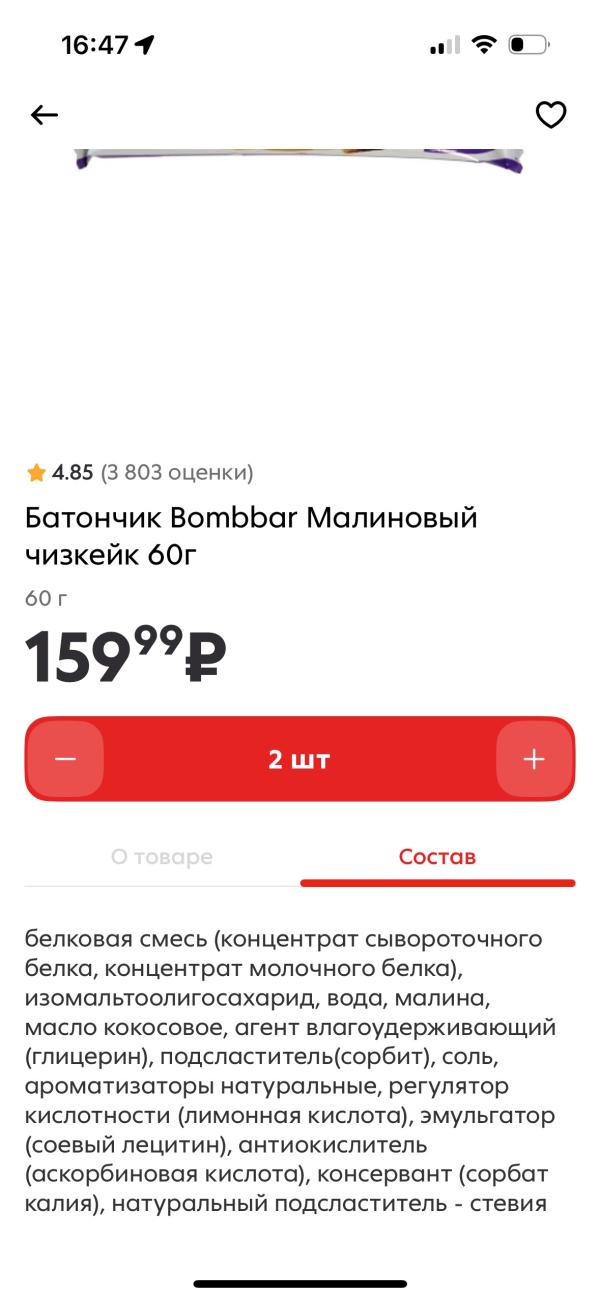Decrease quantity with the minus button

pos(65,759)
